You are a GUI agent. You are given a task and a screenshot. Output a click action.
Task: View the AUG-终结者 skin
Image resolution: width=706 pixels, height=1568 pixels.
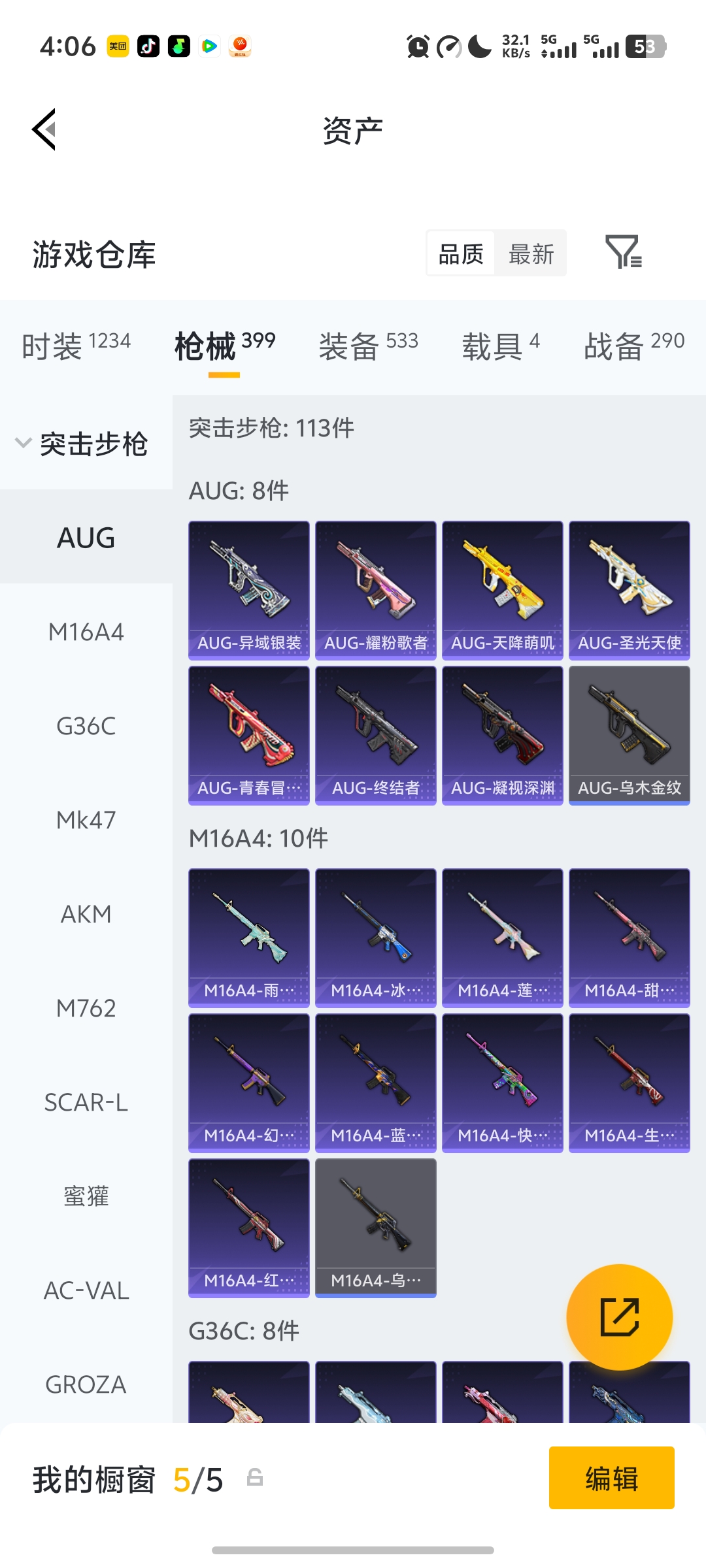375,735
